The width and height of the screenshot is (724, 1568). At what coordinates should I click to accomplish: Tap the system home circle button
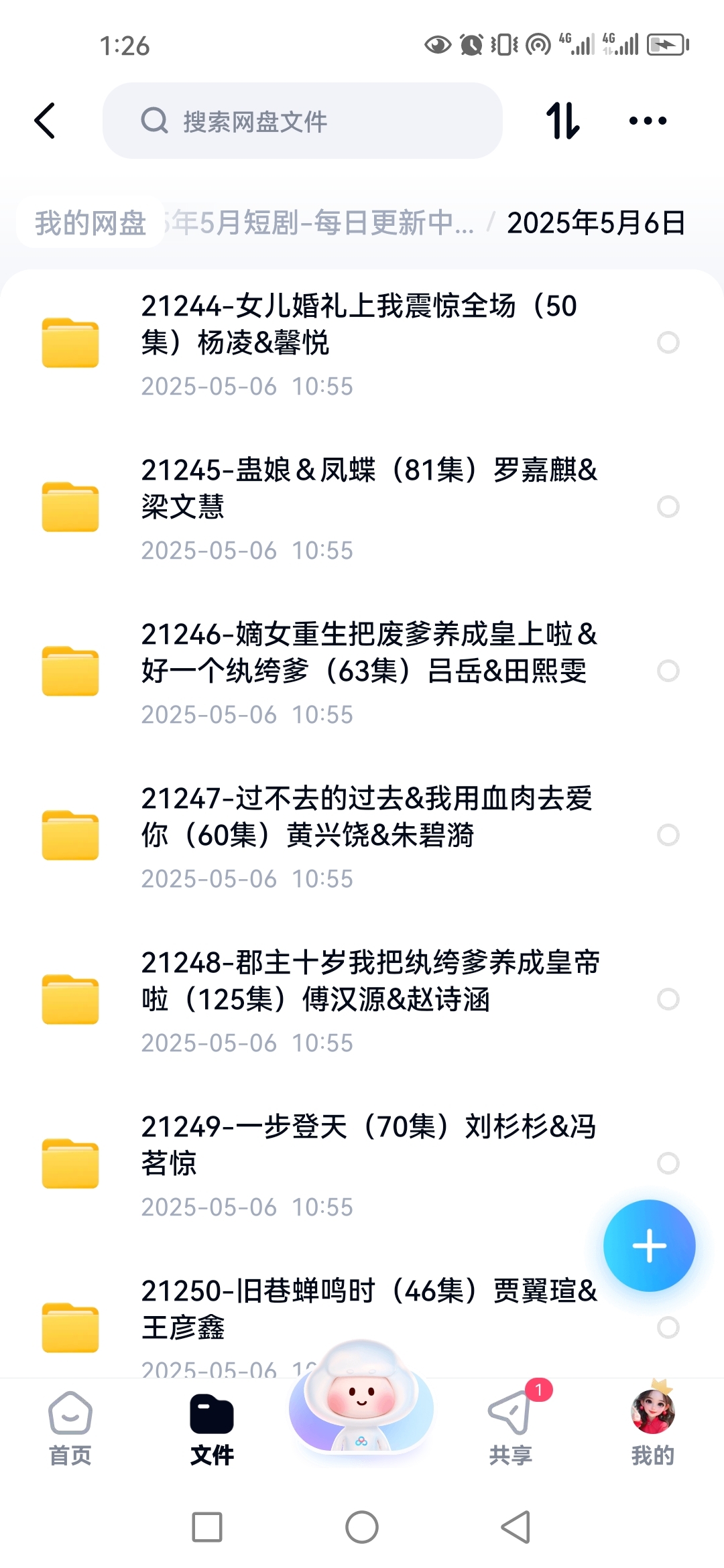click(x=362, y=1527)
